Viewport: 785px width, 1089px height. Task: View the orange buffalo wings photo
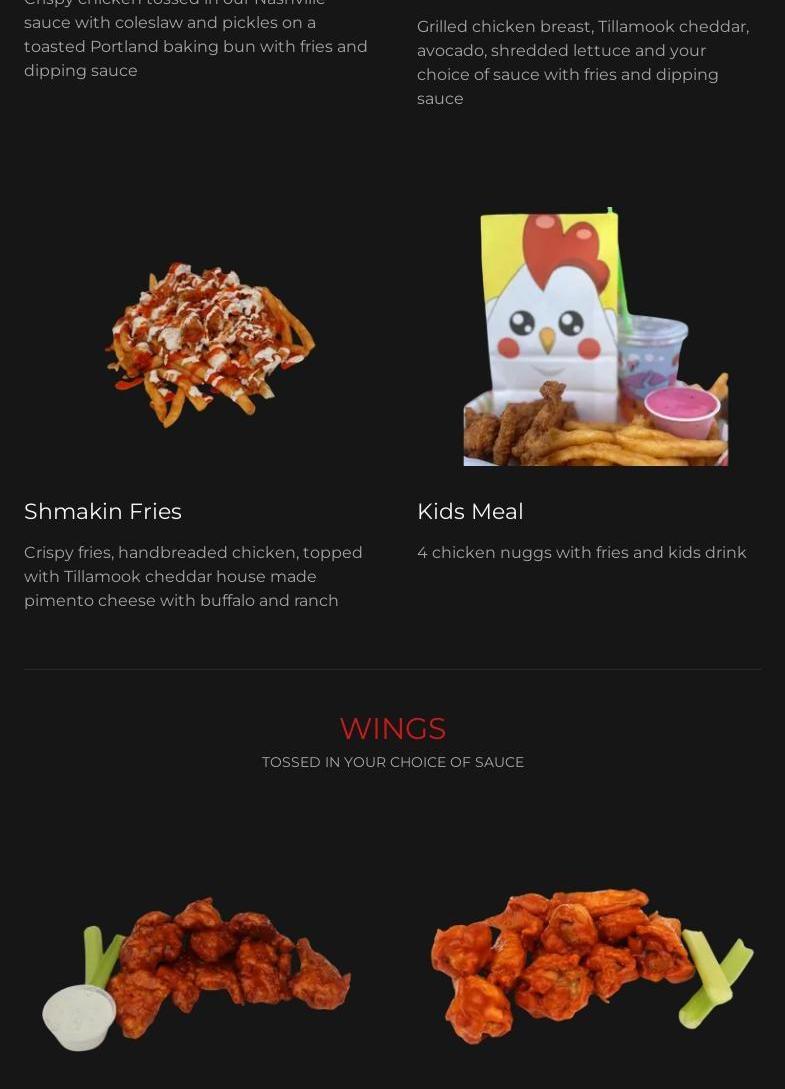590,963
